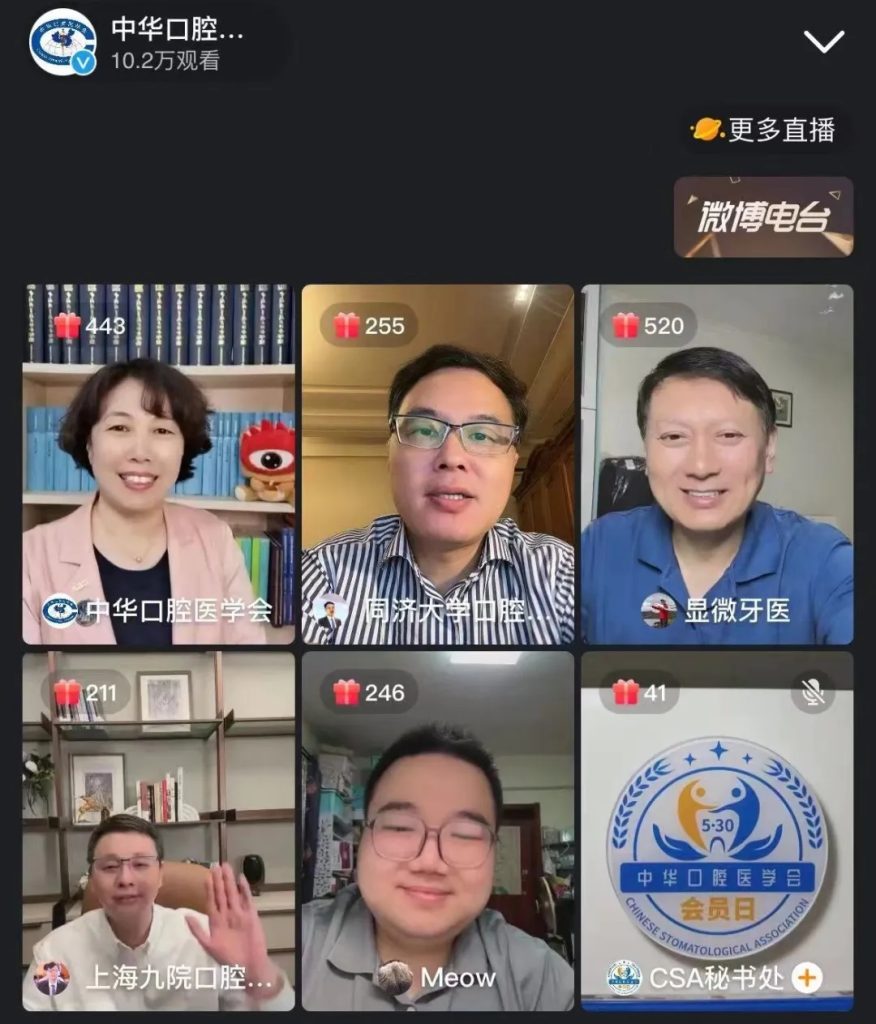Viewport: 876px width, 1024px height.
Task: Select the Meow guest video tile
Action: point(438,830)
